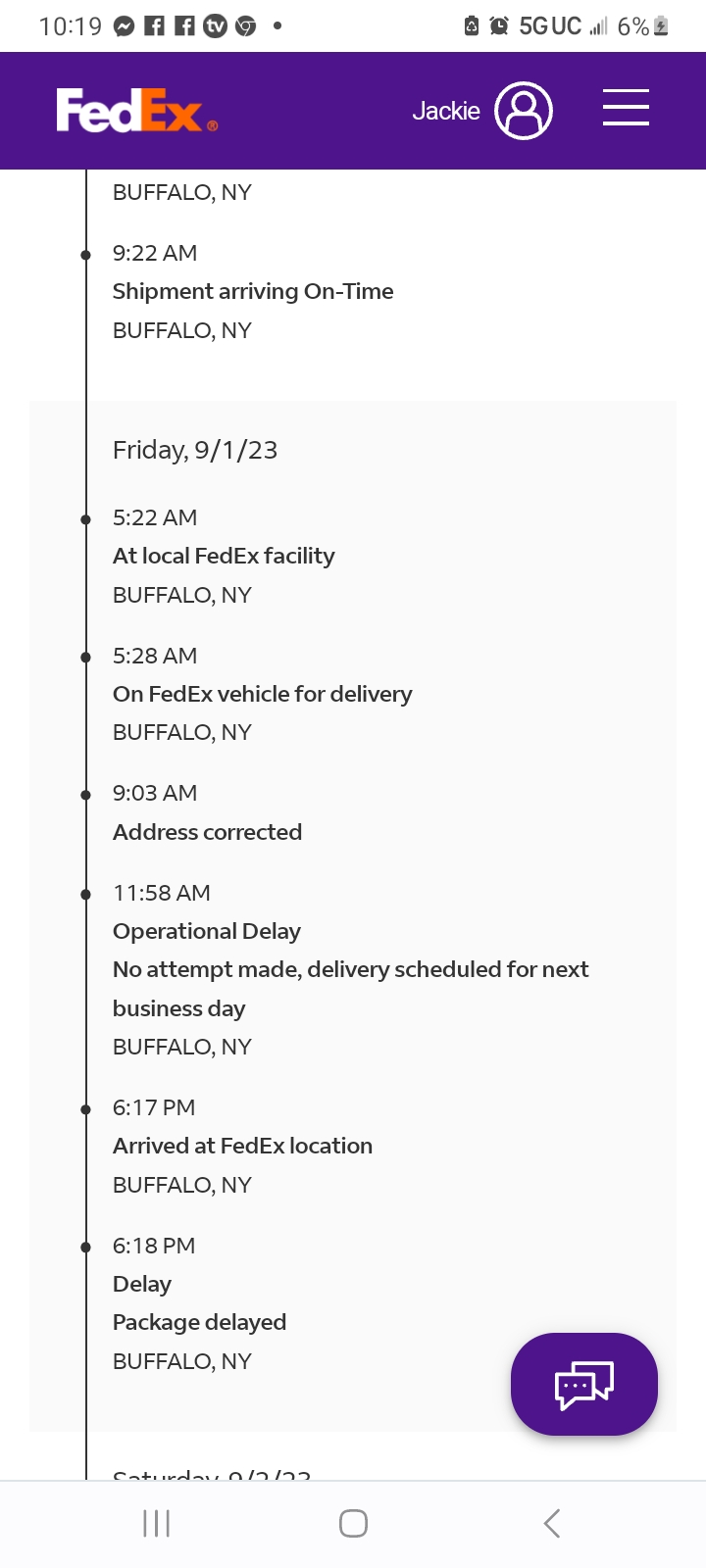
Task: Tap the timeline dot beside 5:22 AM
Action: pos(86,518)
